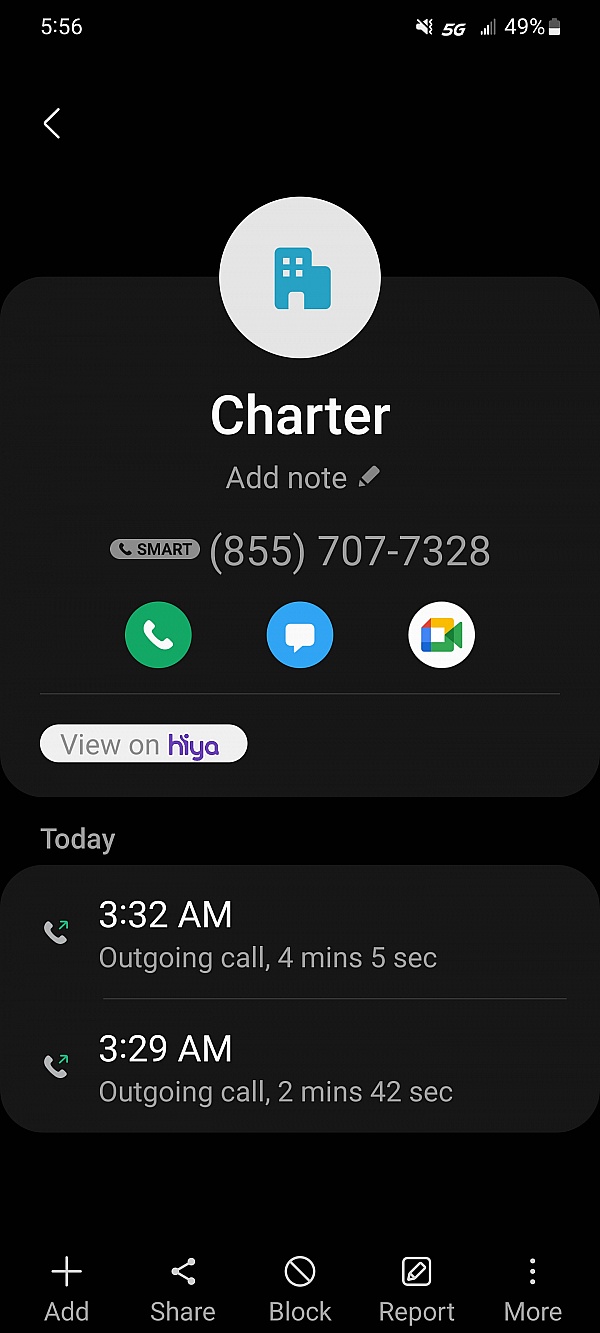Screen dimensions: 600x1333
Task: Add this number to contacts
Action: coord(67,1290)
